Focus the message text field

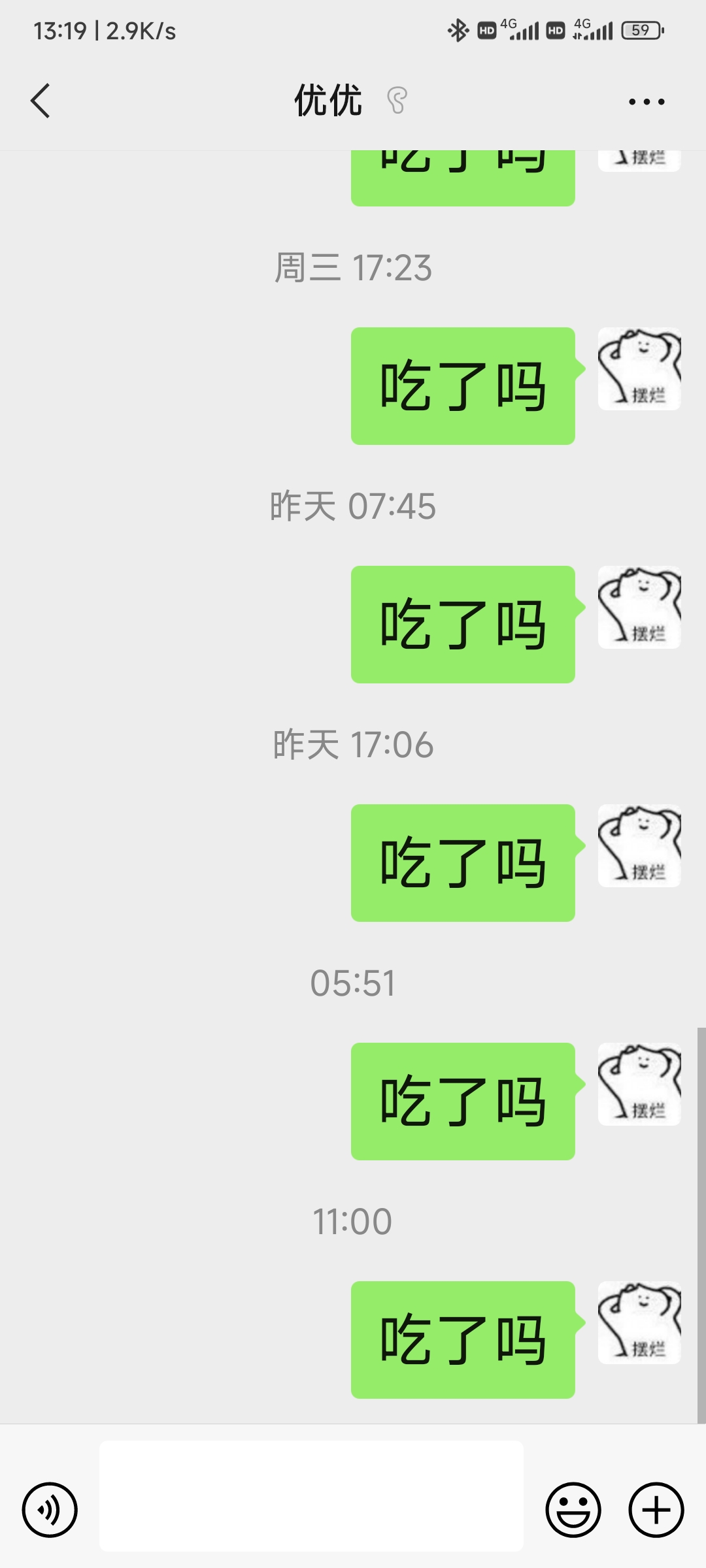click(311, 1495)
